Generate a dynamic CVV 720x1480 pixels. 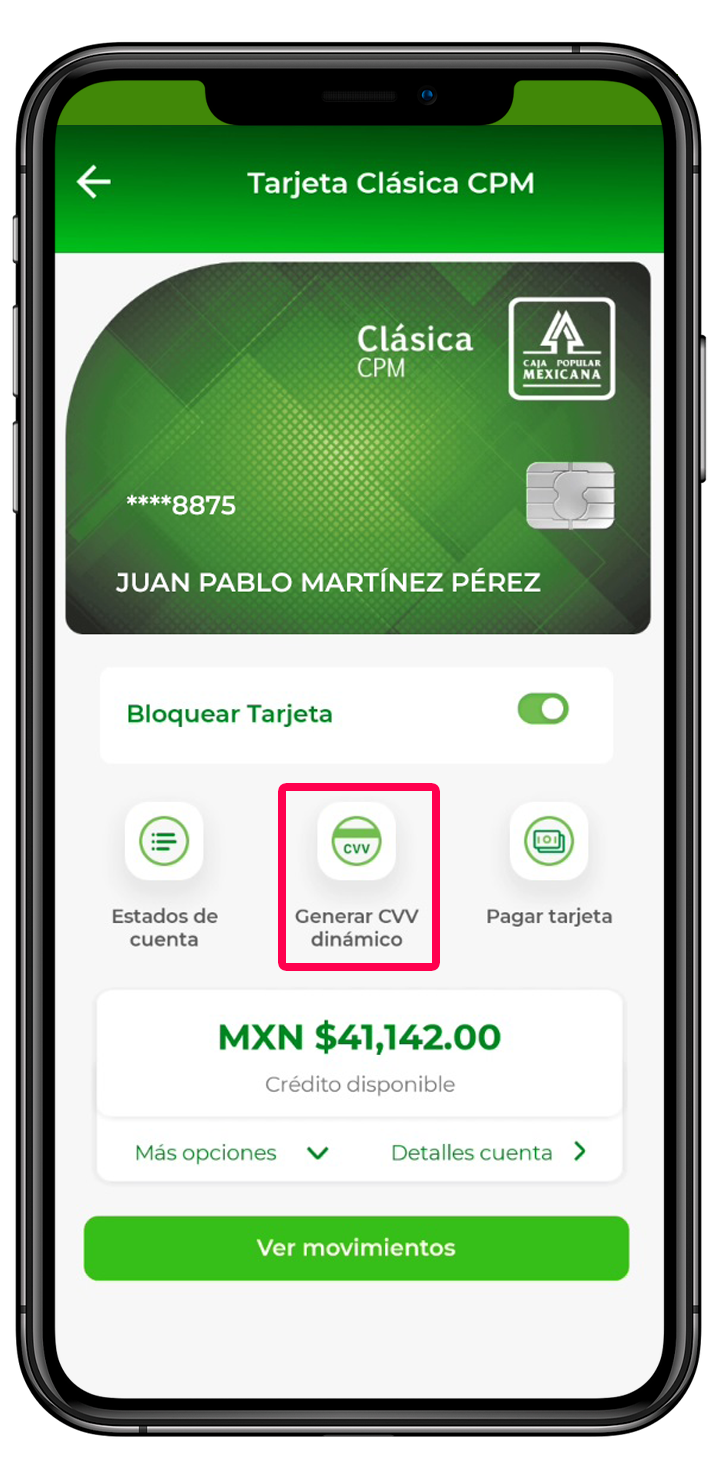(x=357, y=842)
